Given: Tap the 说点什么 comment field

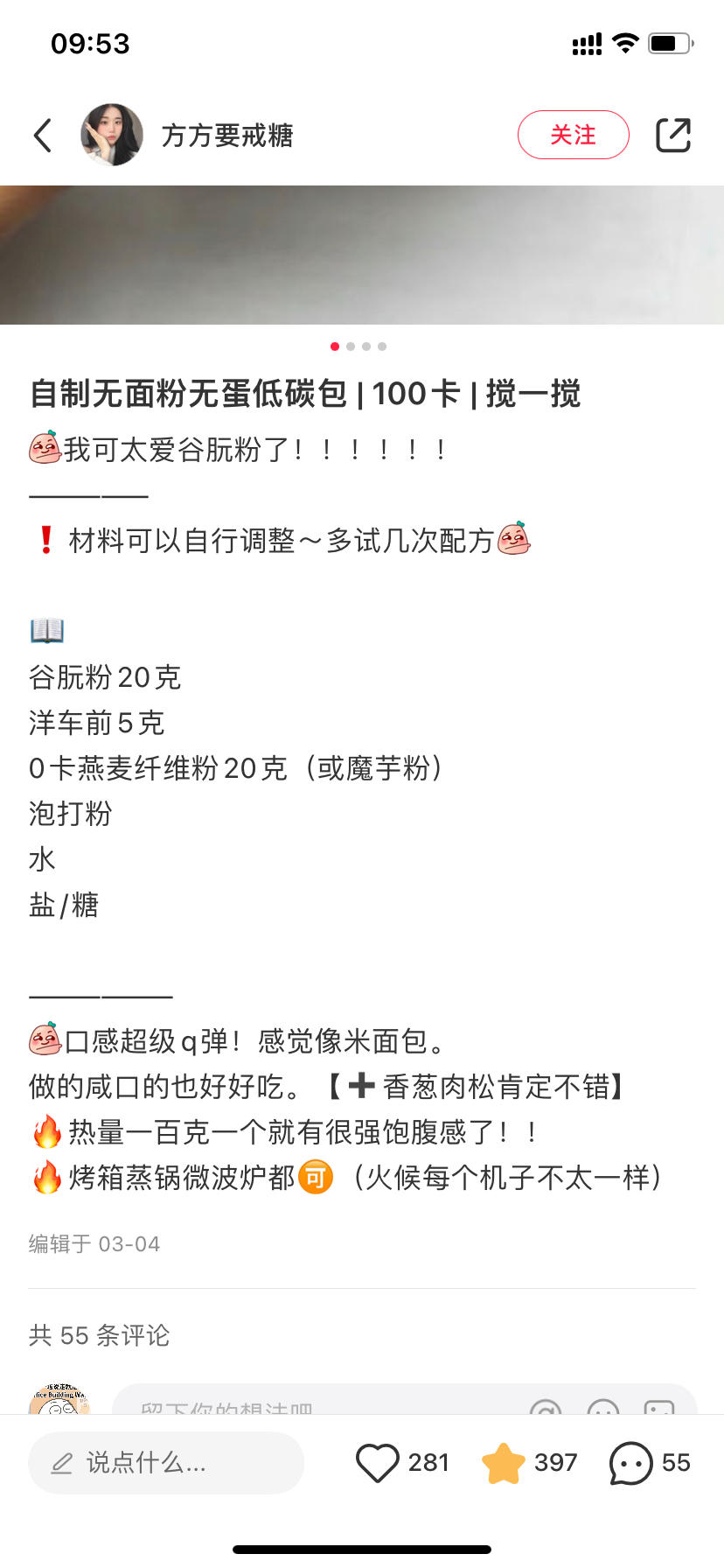Looking at the screenshot, I should [166, 1462].
